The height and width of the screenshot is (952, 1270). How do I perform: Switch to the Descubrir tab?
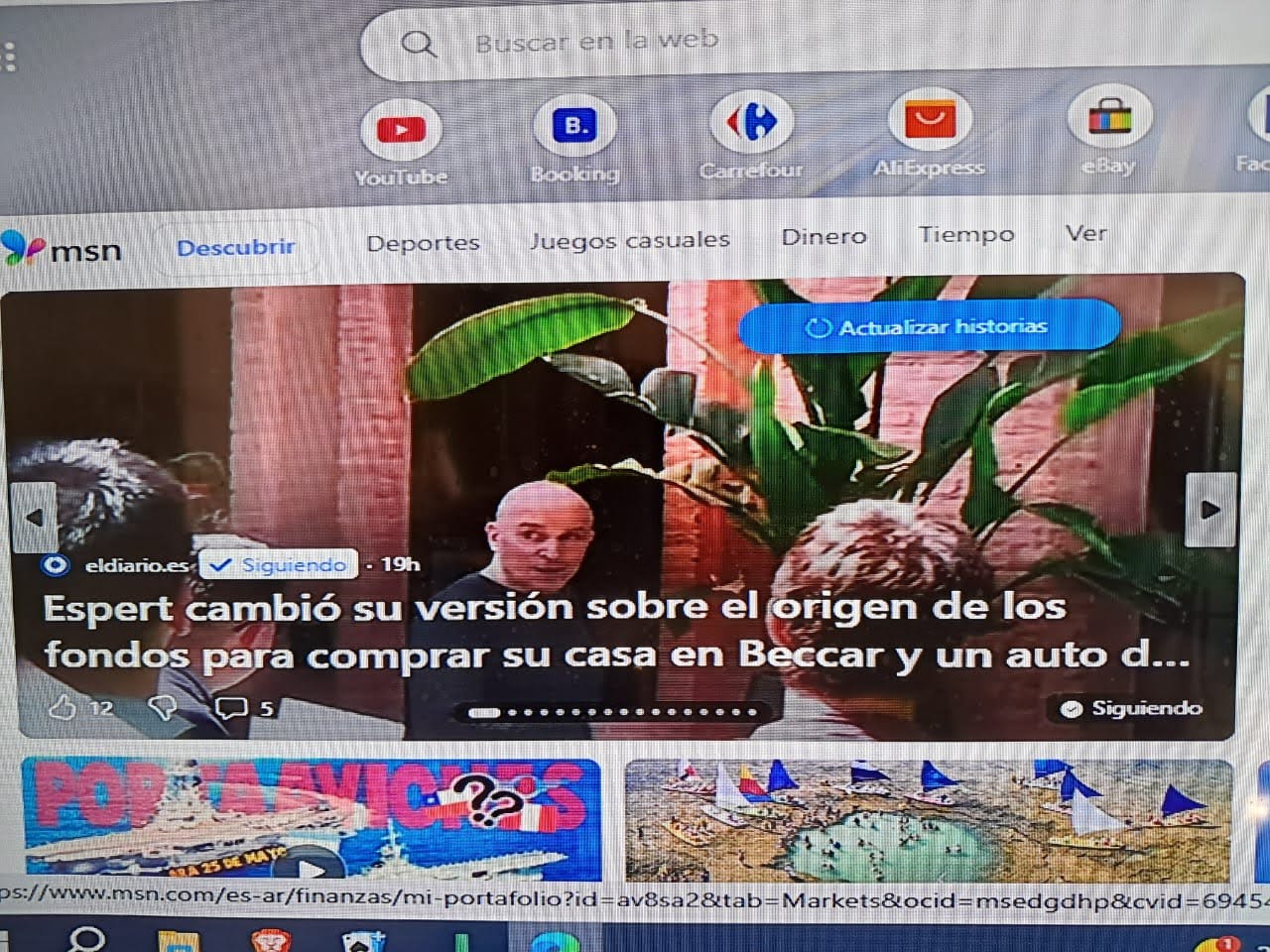[236, 247]
